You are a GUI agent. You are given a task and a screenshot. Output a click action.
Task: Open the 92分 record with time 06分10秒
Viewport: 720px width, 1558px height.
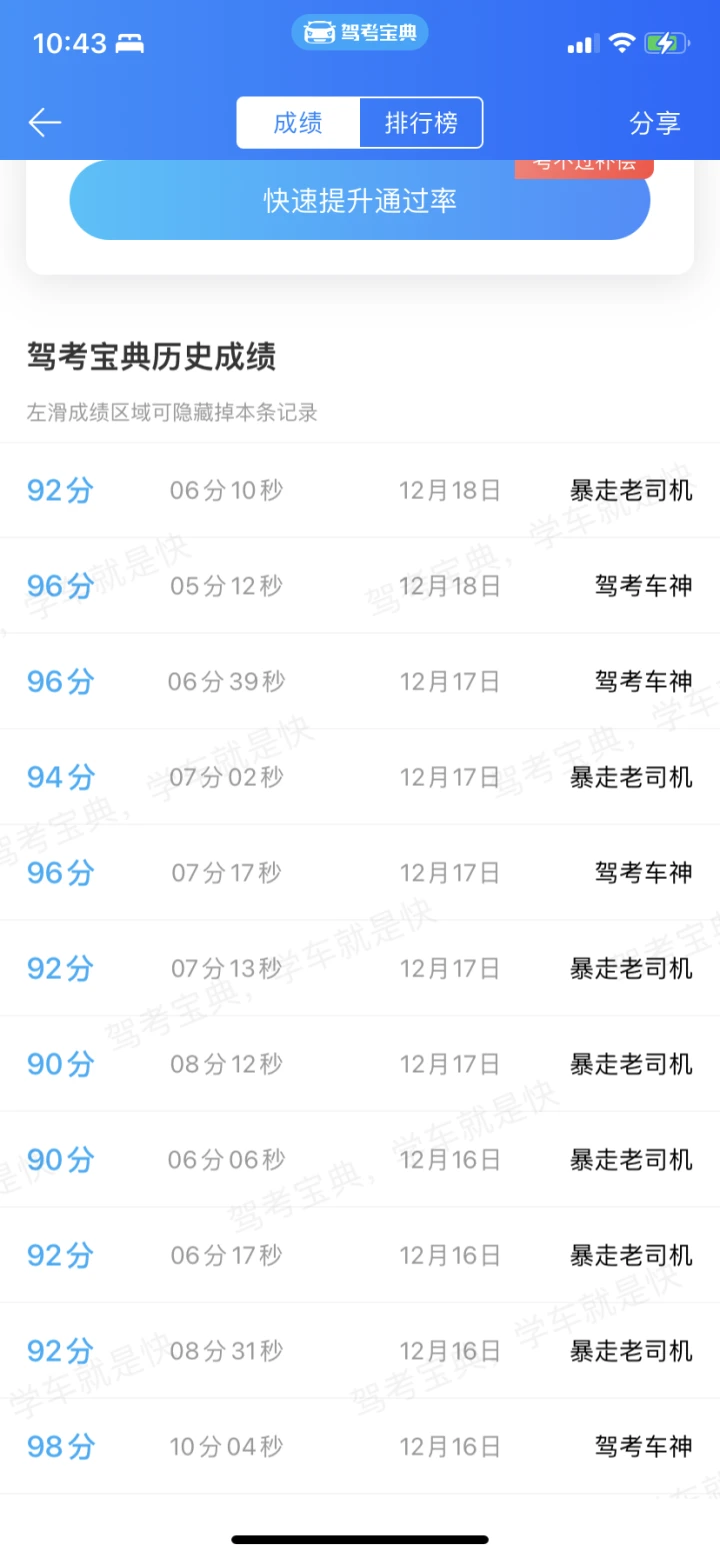click(360, 490)
